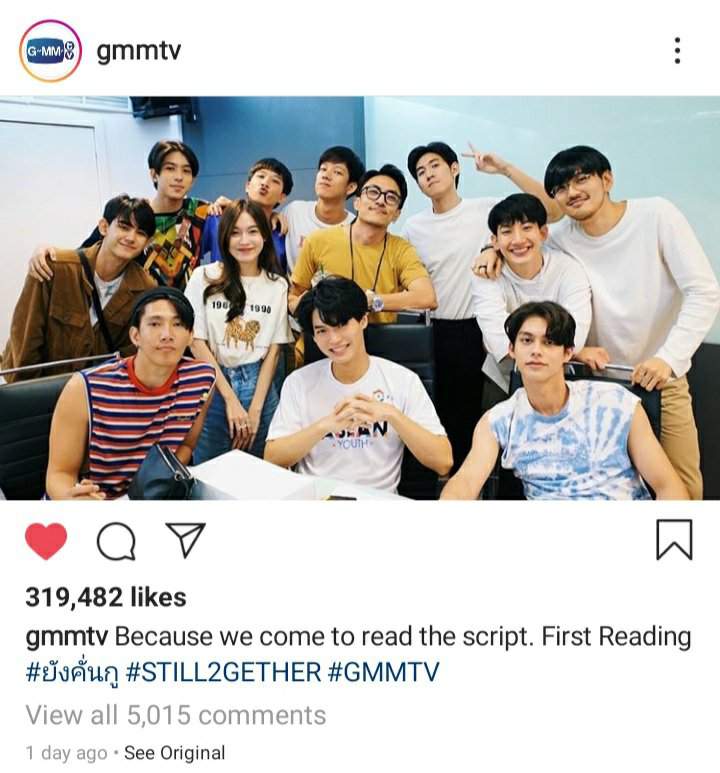
Task: Open the #GMMTV hashtag
Action: [x=383, y=672]
